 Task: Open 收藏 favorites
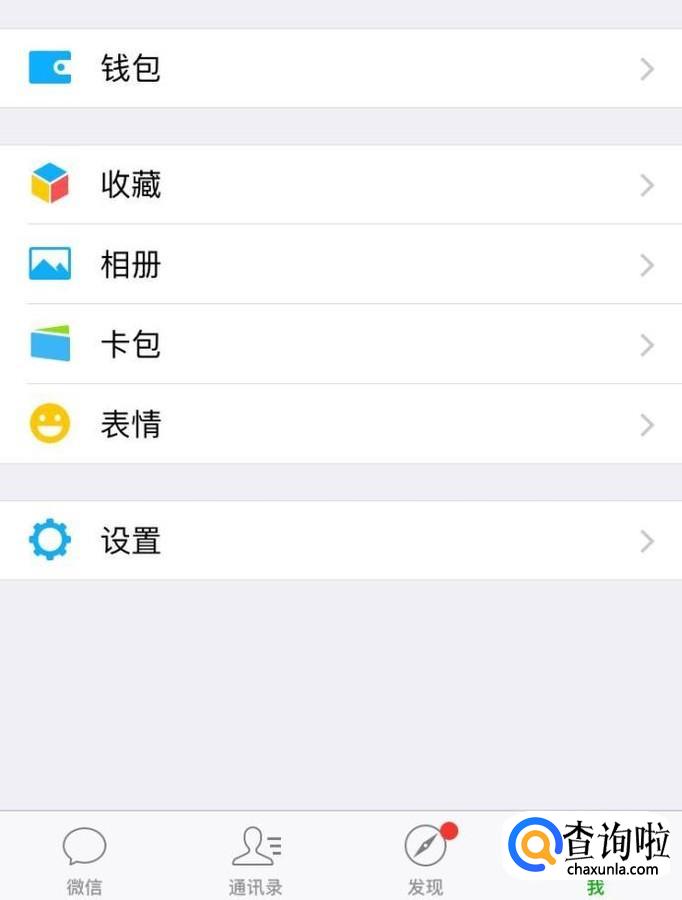[340, 185]
